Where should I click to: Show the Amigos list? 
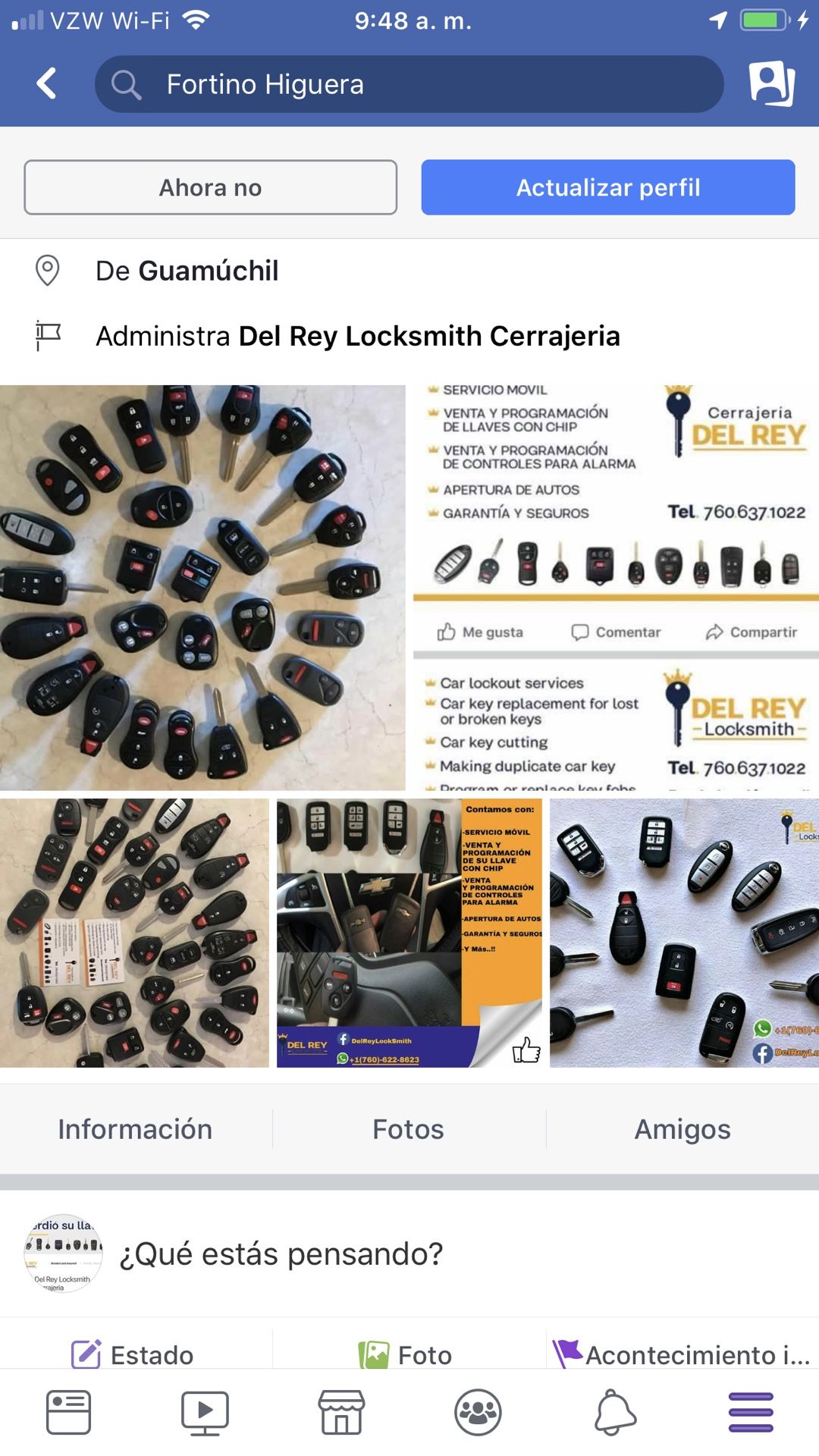682,1129
